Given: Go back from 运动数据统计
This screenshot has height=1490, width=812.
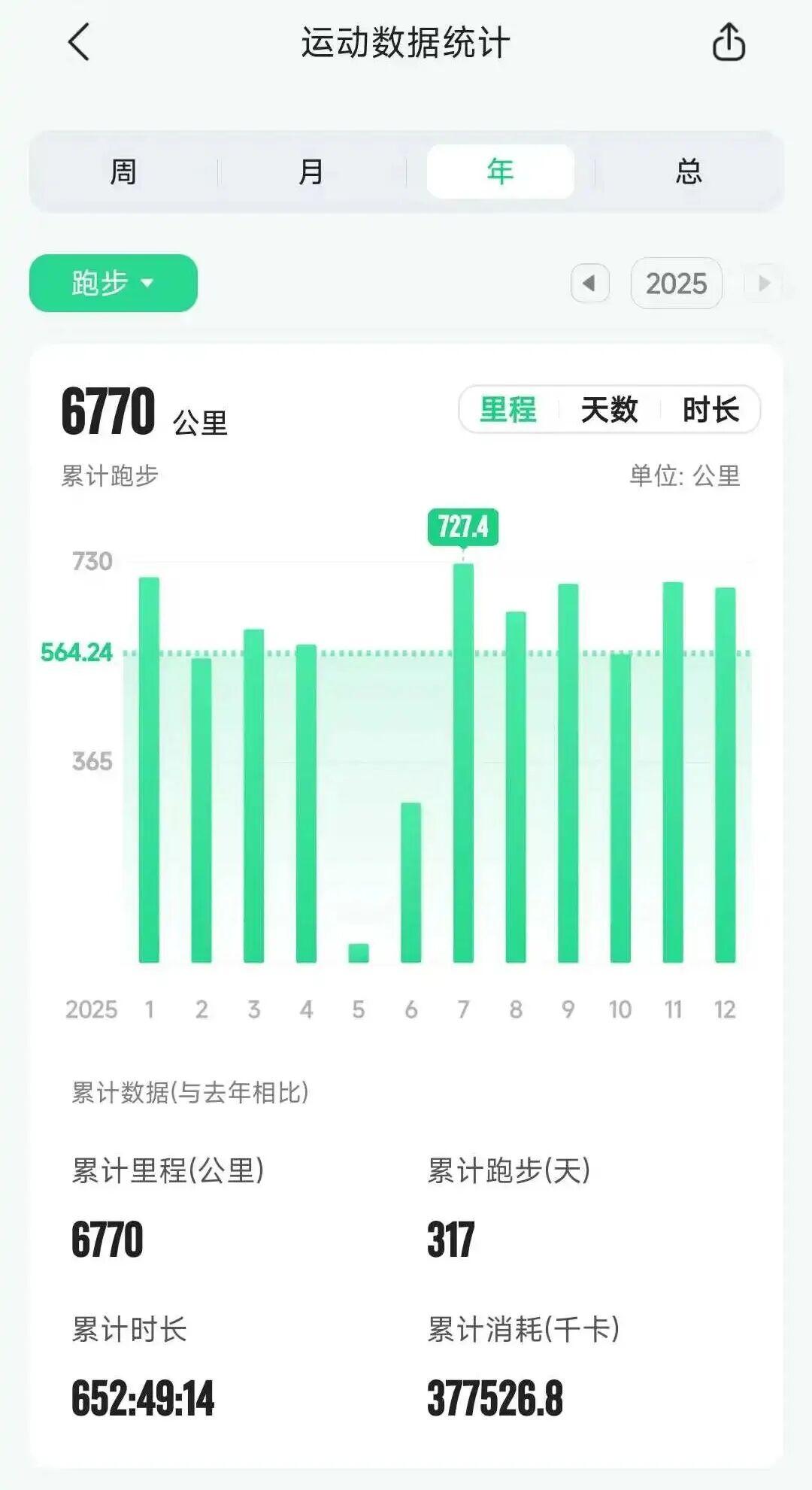Looking at the screenshot, I should click(x=79, y=42).
